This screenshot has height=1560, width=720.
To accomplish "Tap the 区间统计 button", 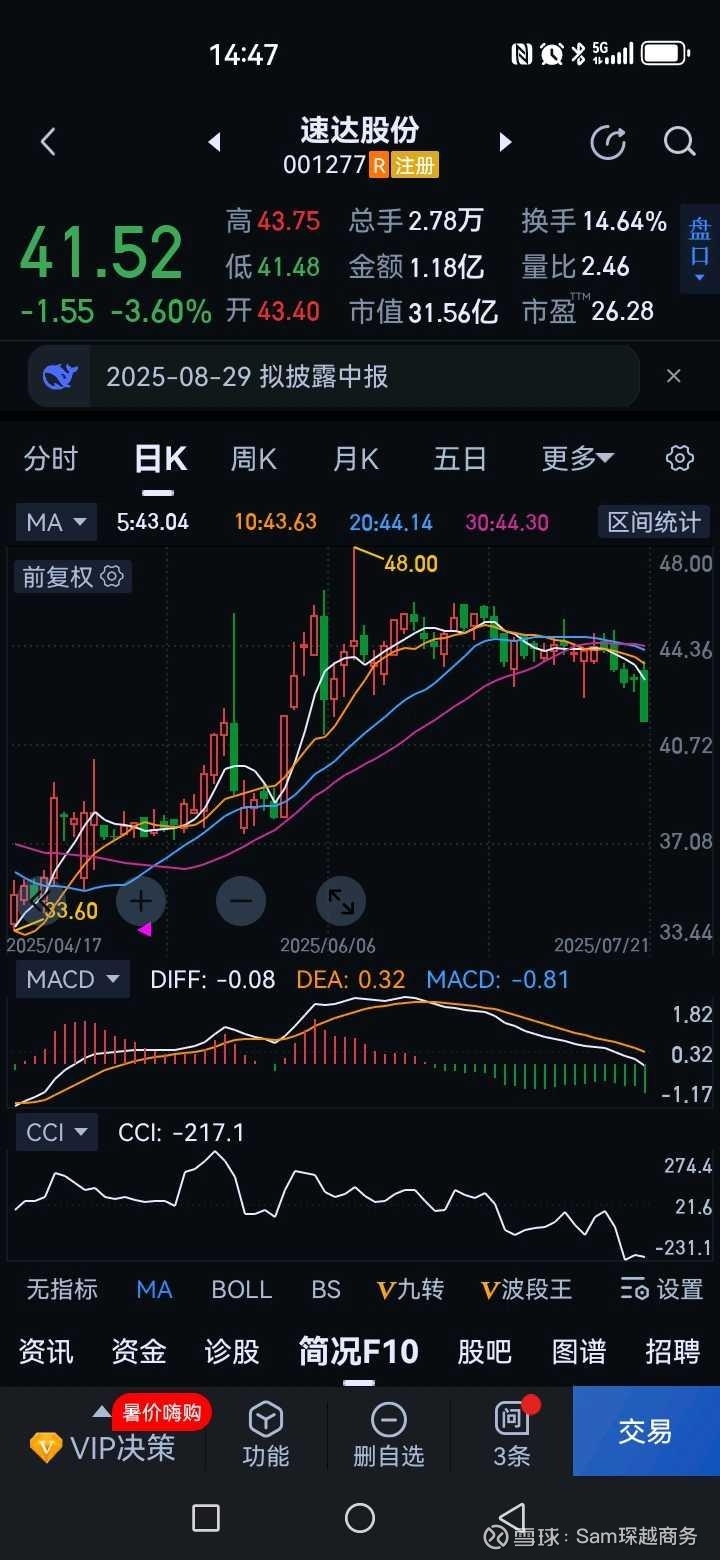I will pos(654,522).
